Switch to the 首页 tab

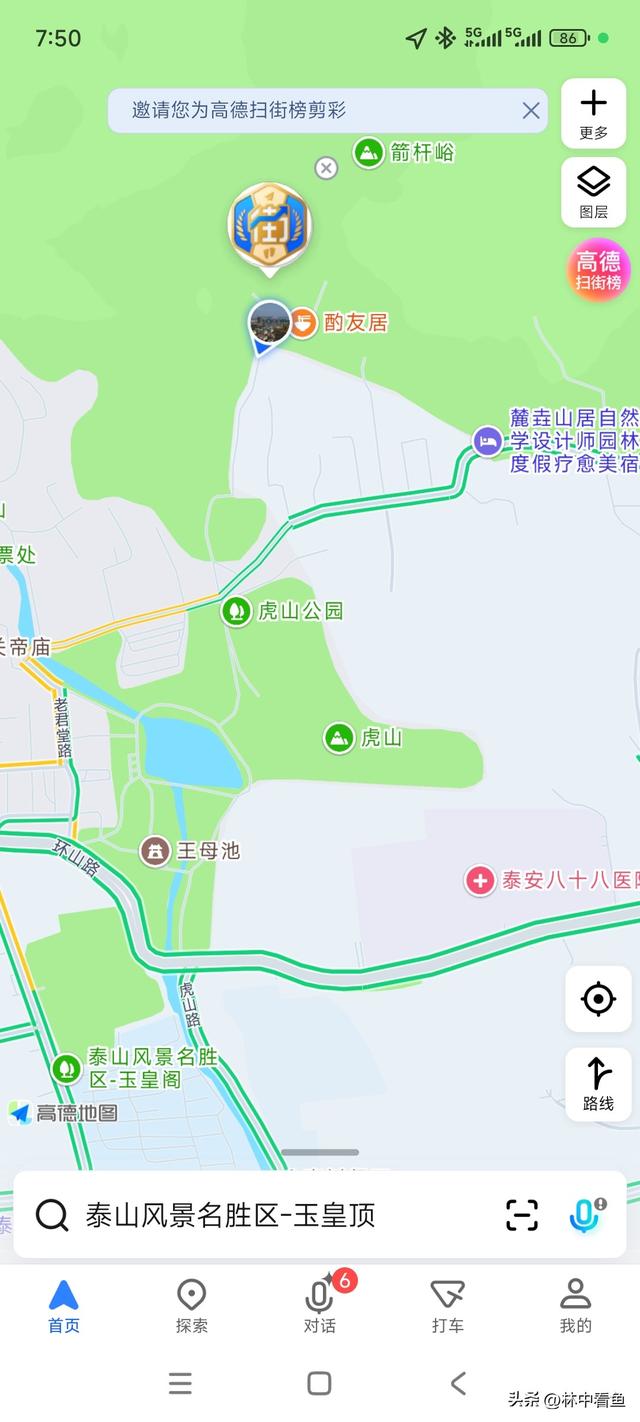point(63,1306)
